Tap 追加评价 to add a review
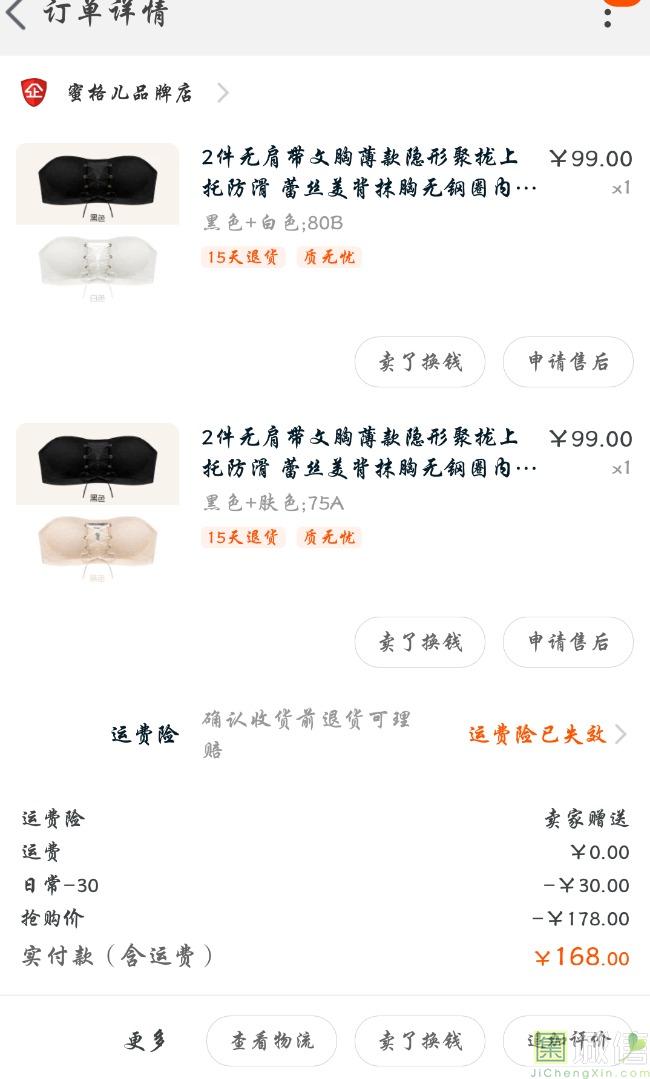The width and height of the screenshot is (650, 1079). tap(568, 1041)
